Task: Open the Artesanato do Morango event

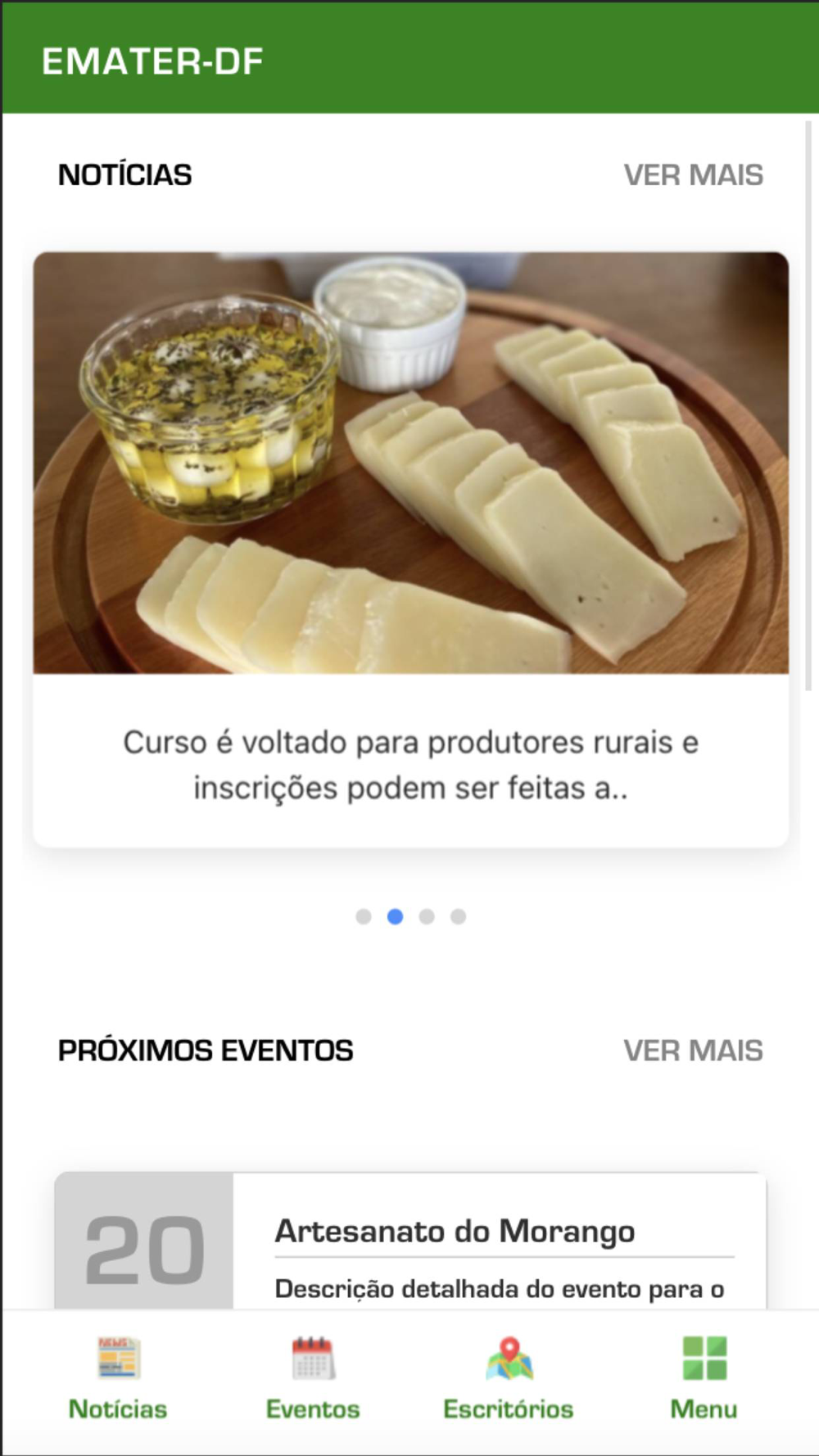Action: point(455,1232)
